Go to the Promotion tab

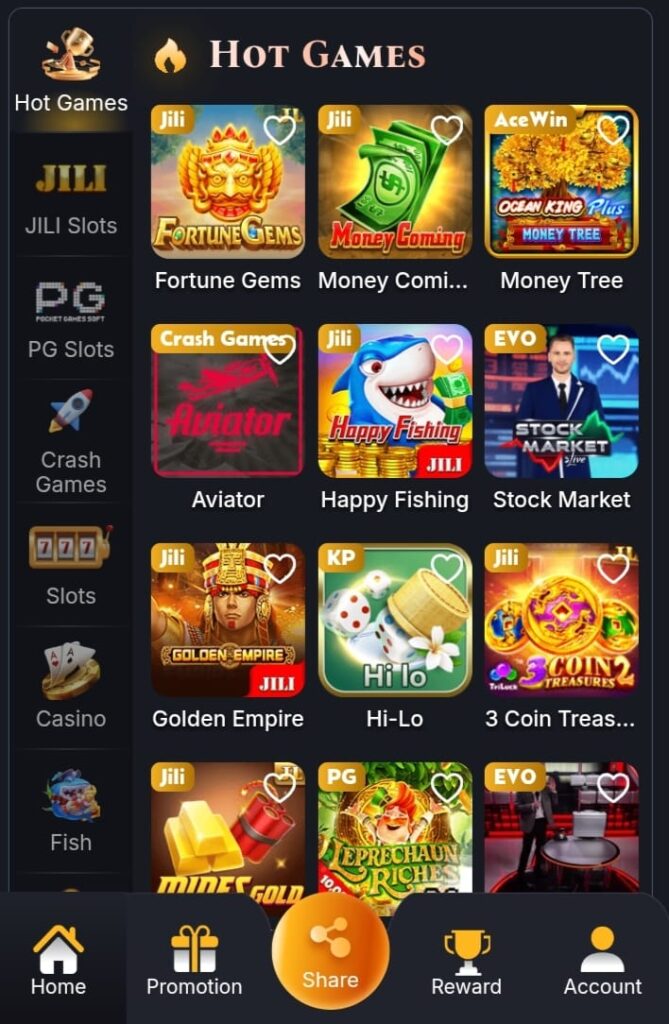tap(194, 960)
